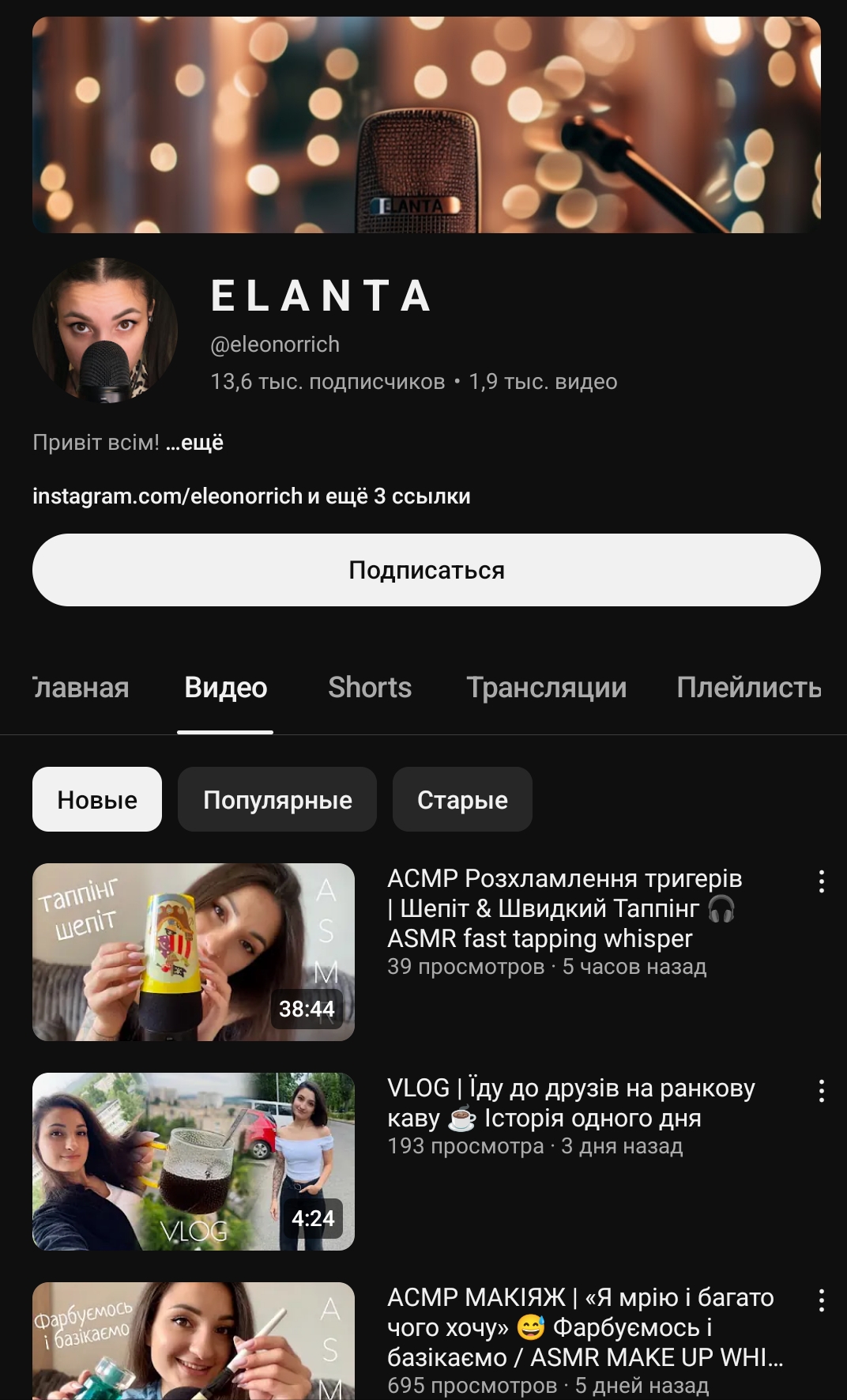Open the overflow menu for the VLOG video
Image resolution: width=847 pixels, height=1400 pixels.
point(822,1091)
